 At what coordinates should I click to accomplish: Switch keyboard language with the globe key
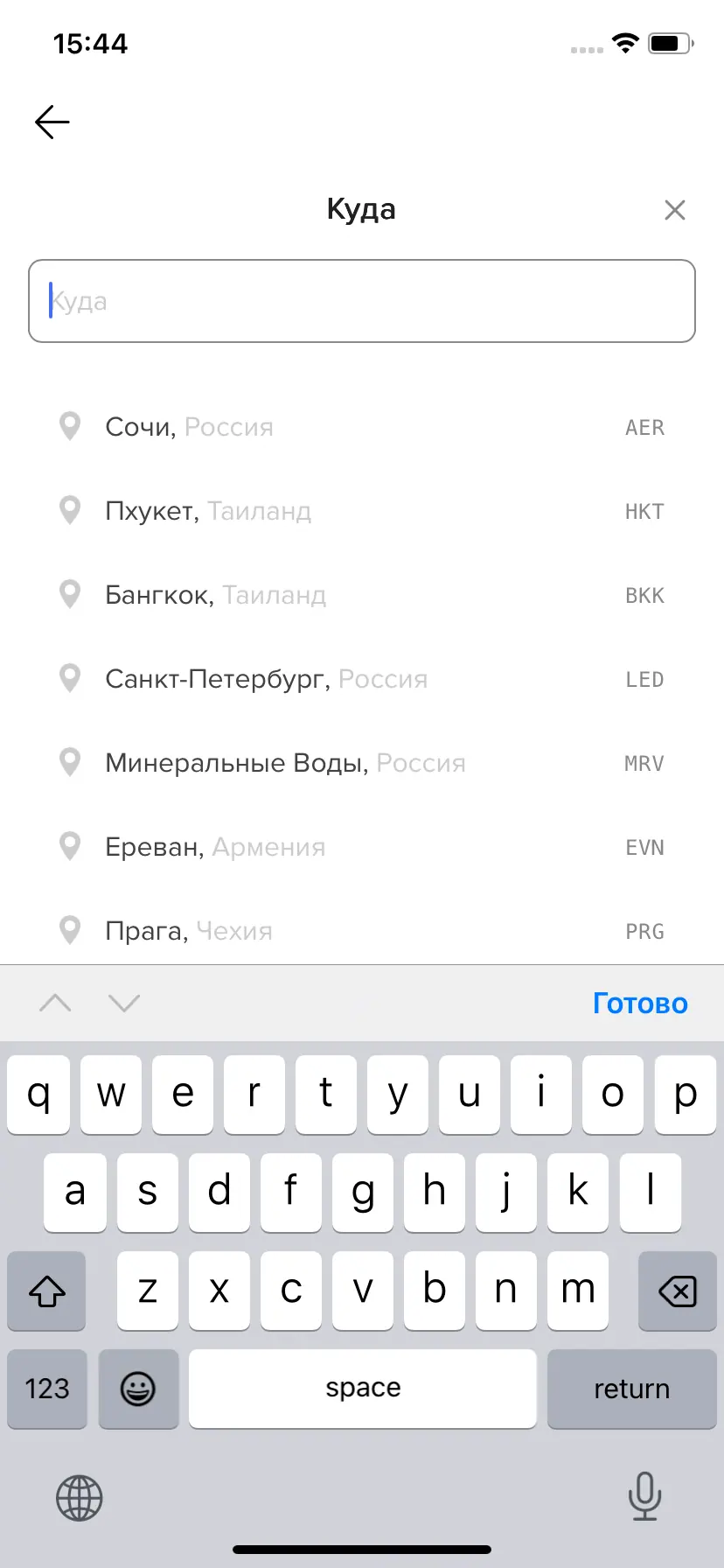(x=80, y=1497)
